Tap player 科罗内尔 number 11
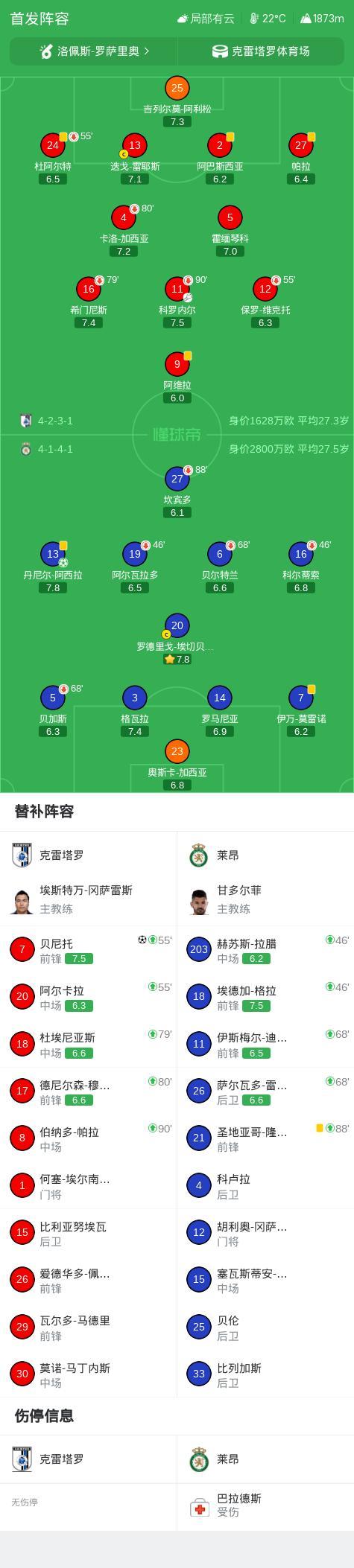Image resolution: width=354 pixels, height=1568 pixels. (x=177, y=302)
